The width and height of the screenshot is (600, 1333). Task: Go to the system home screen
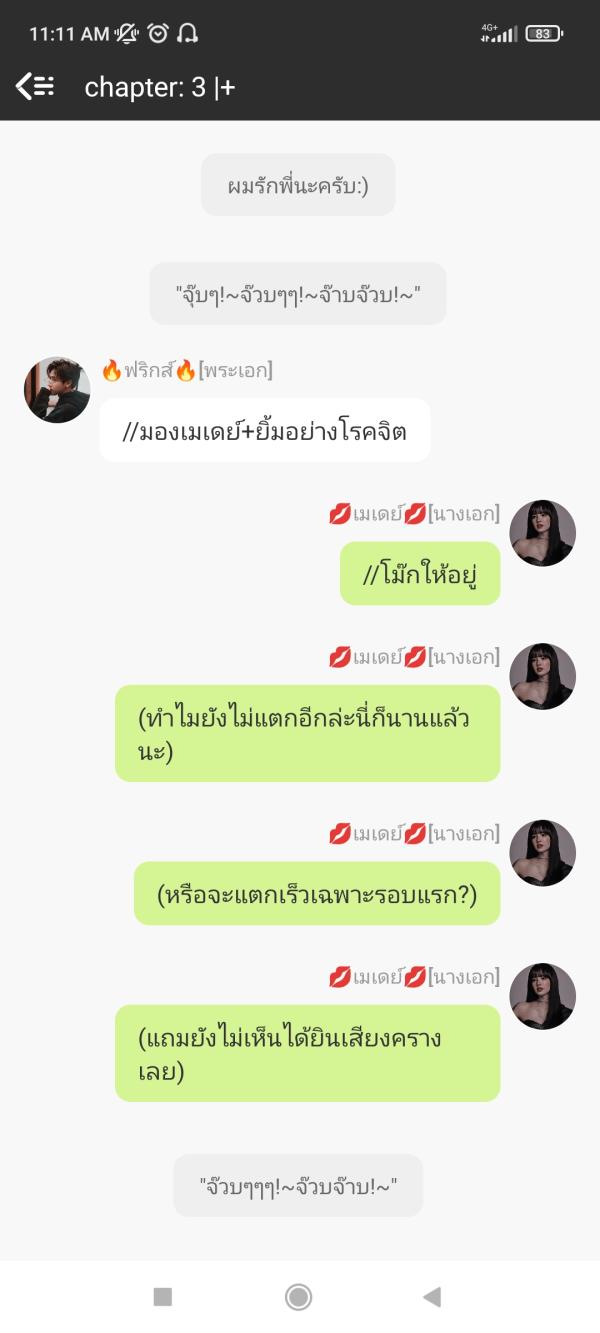click(x=298, y=1297)
